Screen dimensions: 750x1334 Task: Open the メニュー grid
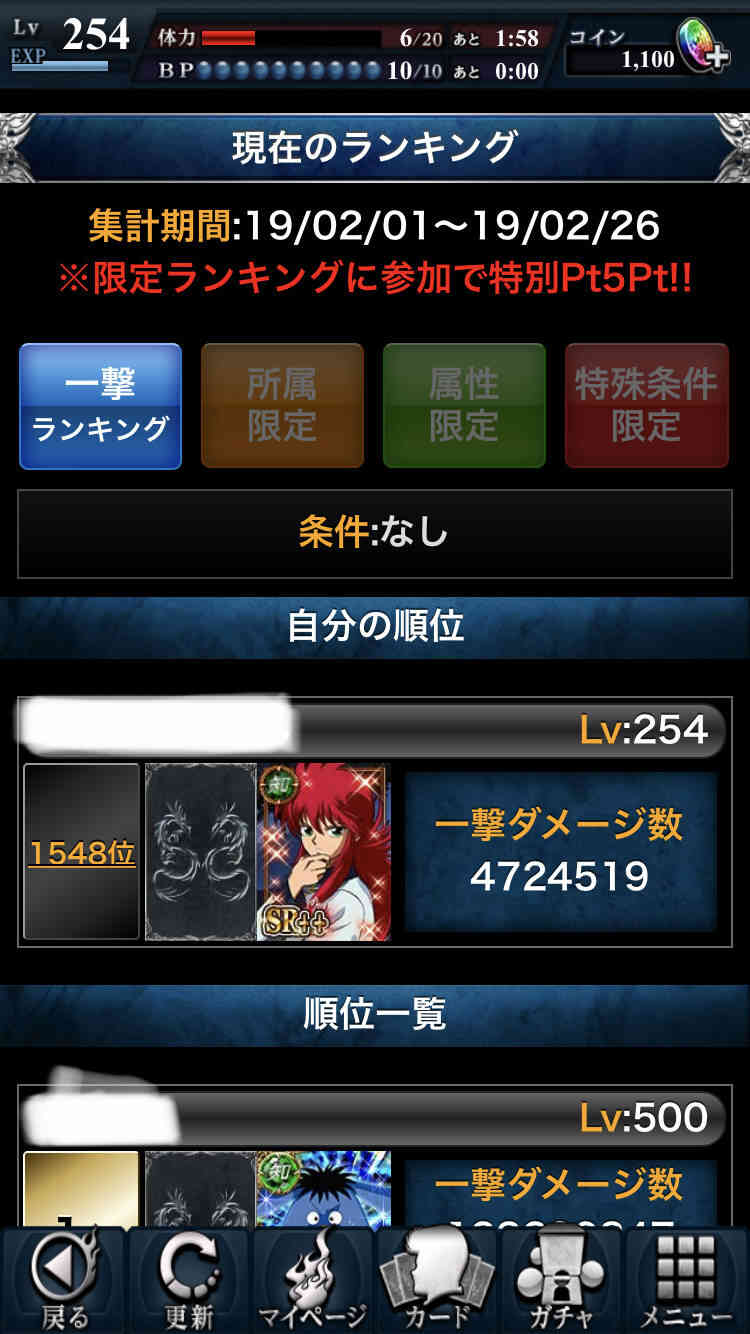686,1281
